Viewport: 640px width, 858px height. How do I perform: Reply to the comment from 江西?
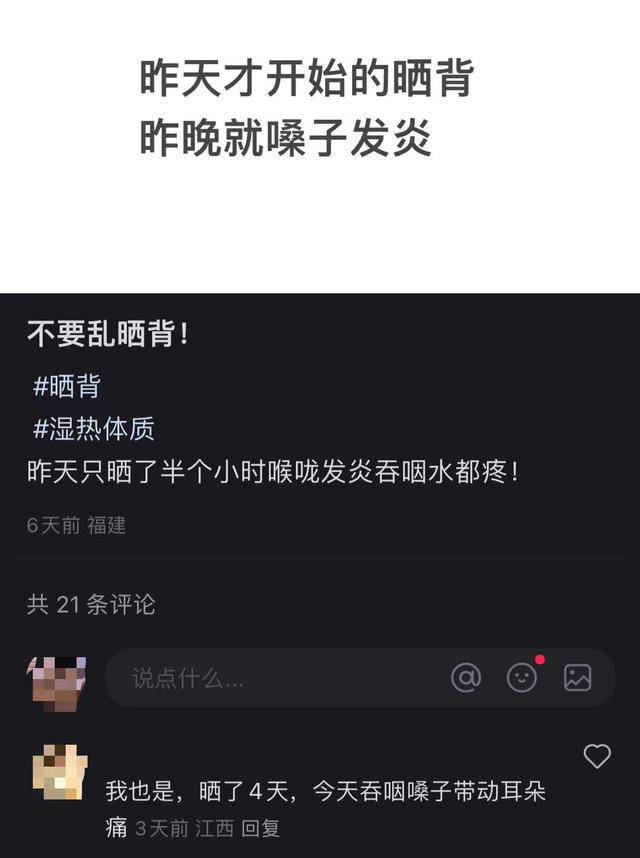(x=262, y=828)
